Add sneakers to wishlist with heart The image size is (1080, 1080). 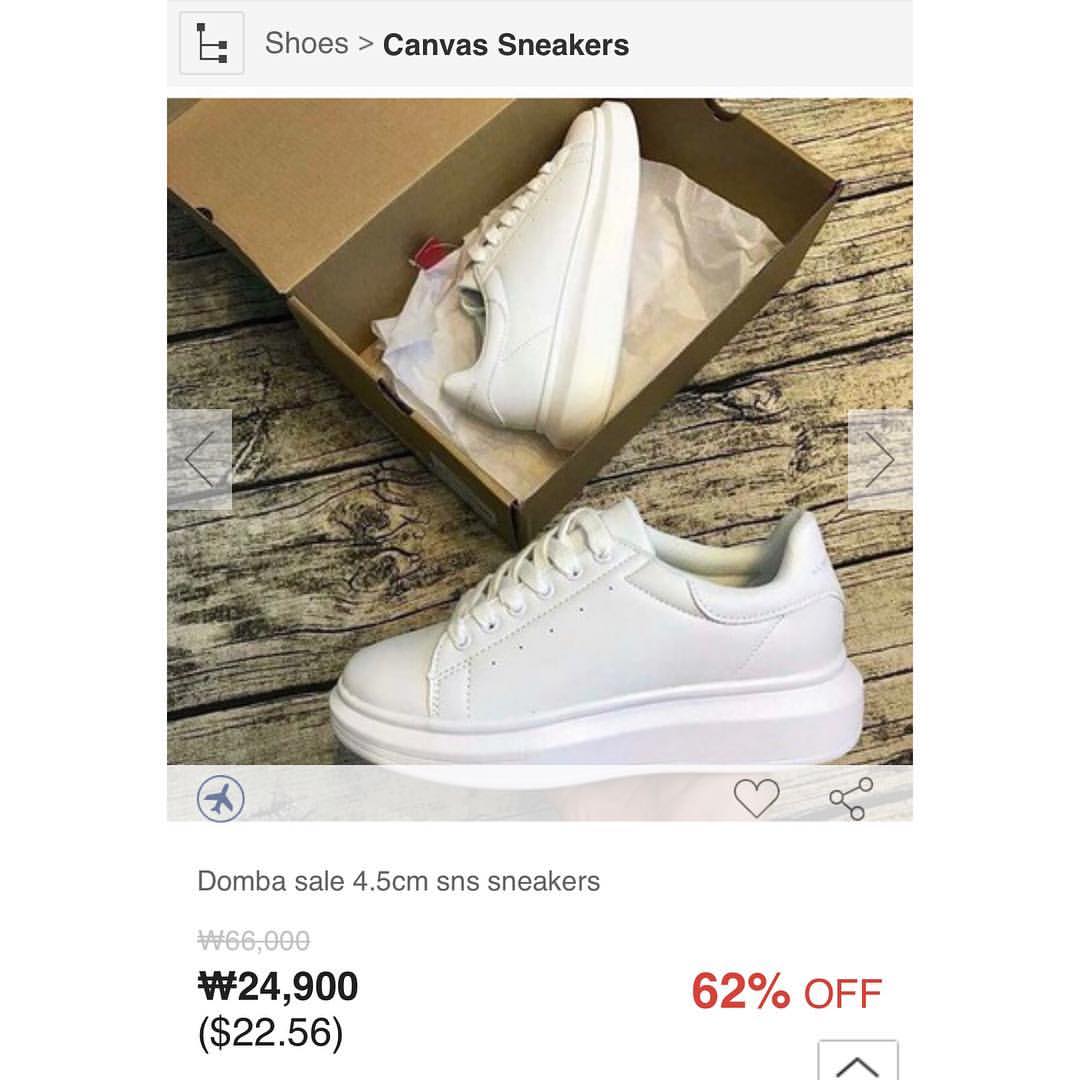[x=756, y=798]
